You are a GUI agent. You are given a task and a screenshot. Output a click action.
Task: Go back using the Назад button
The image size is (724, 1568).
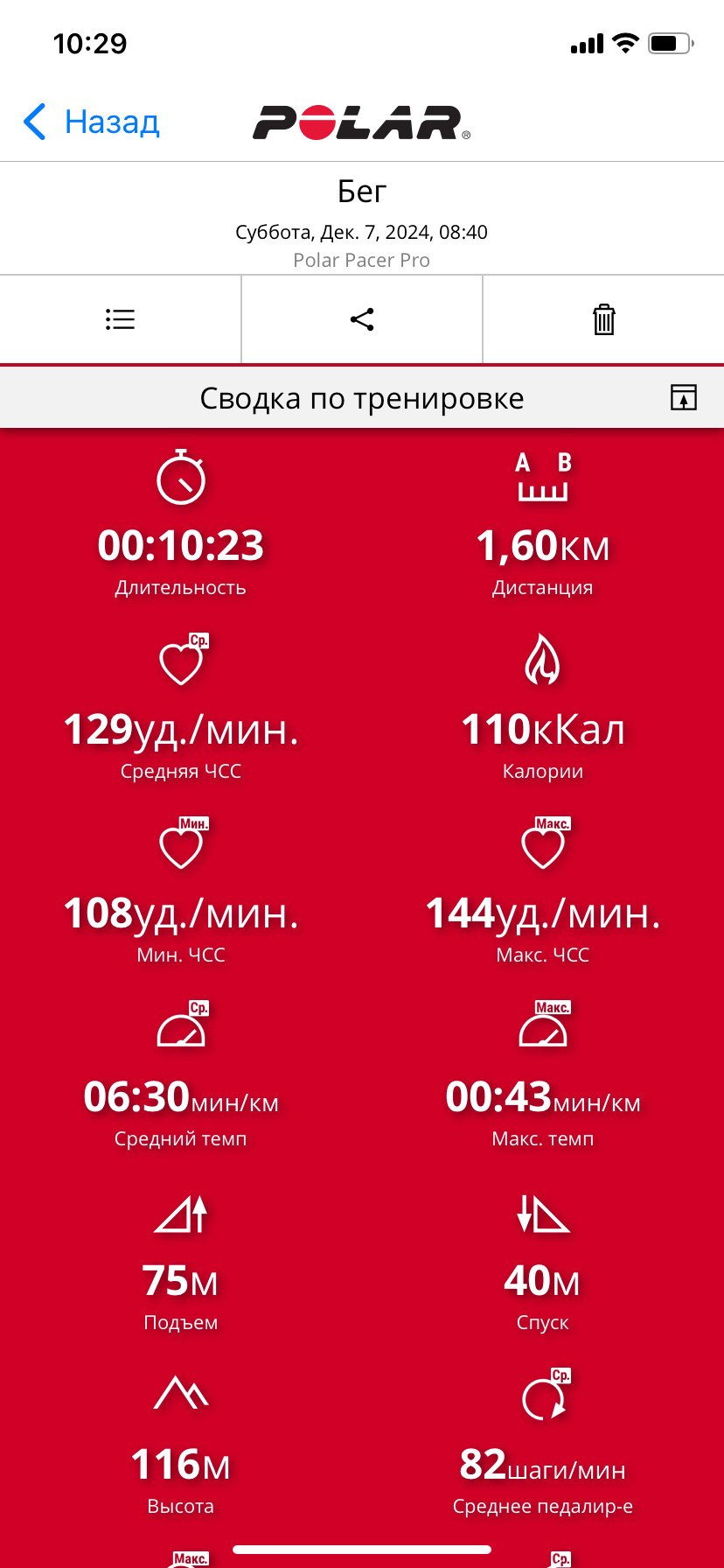click(92, 122)
